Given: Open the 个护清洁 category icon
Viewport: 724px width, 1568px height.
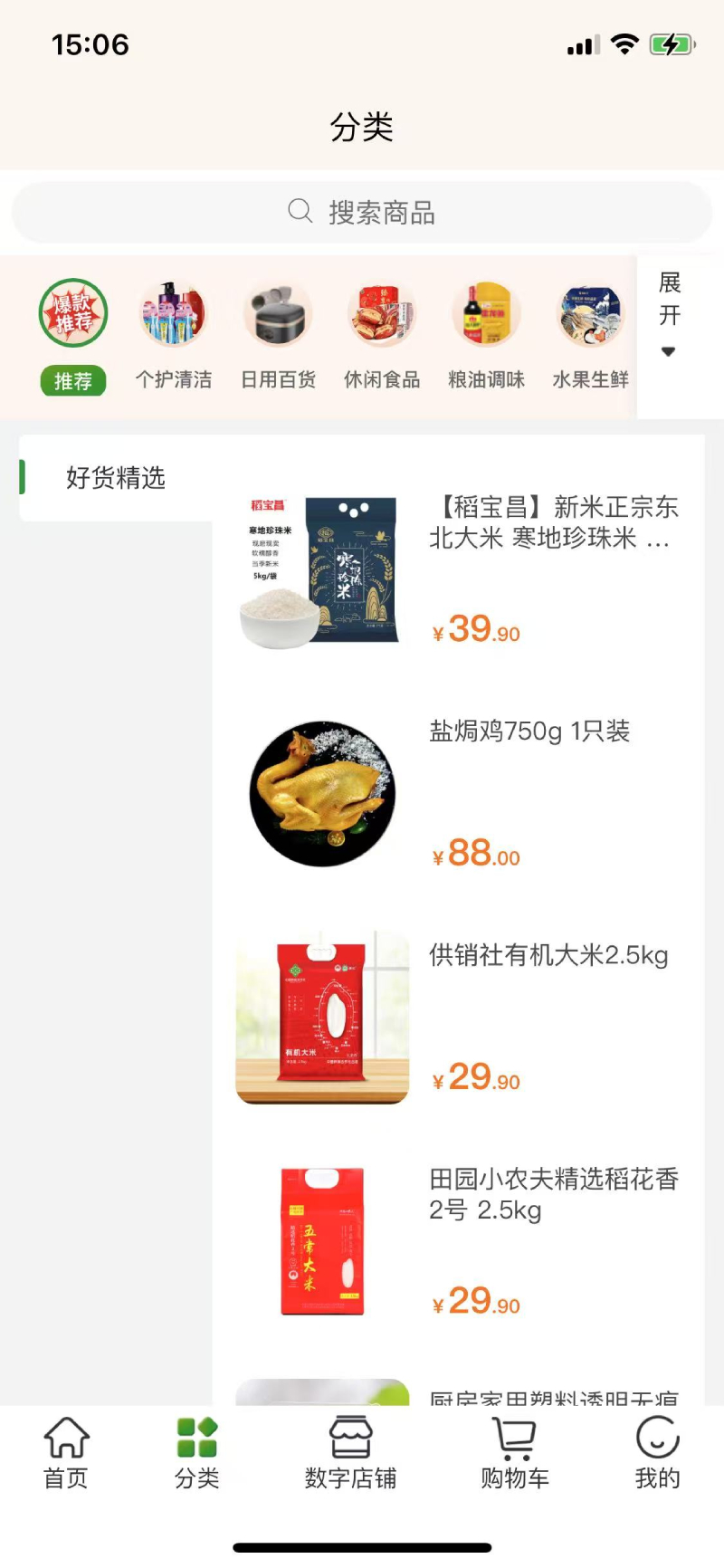Looking at the screenshot, I should tap(174, 312).
